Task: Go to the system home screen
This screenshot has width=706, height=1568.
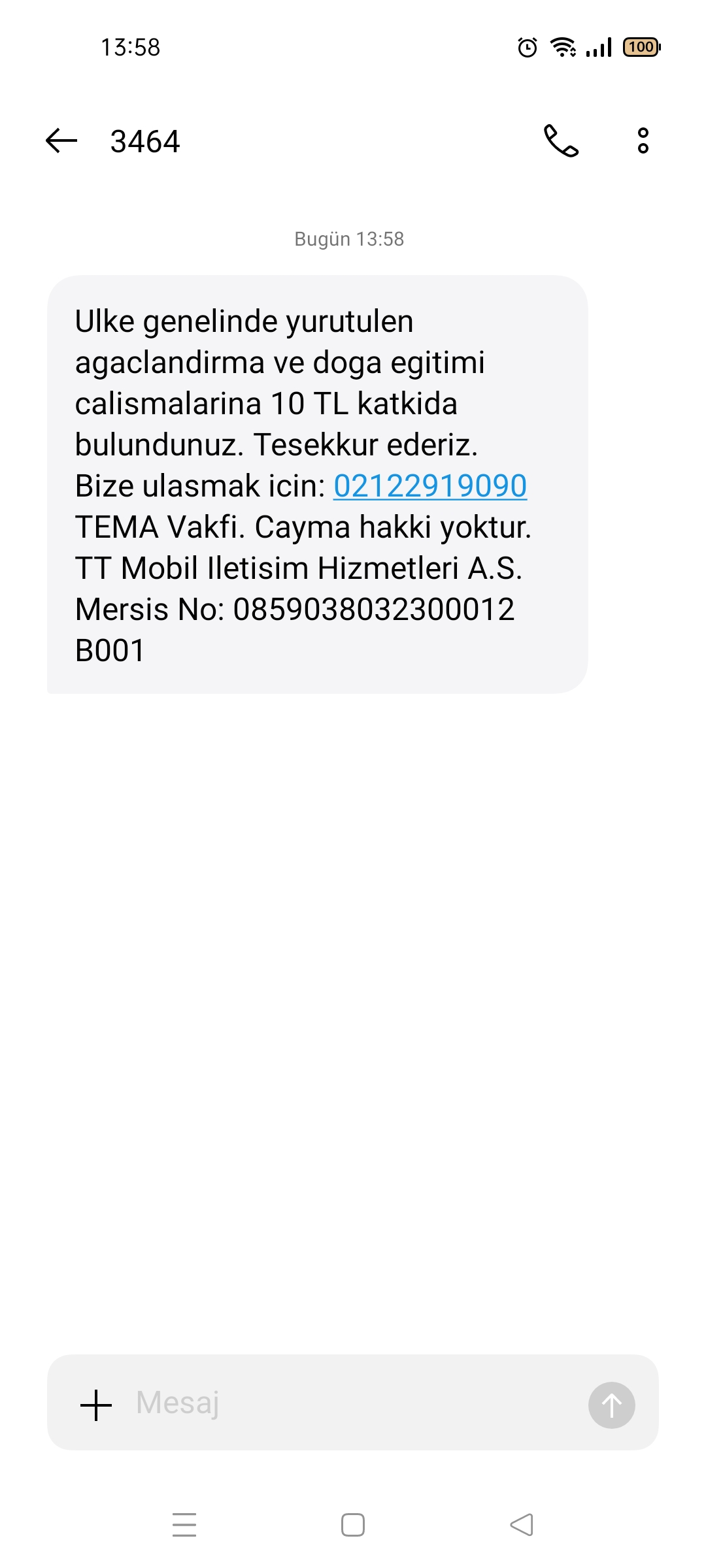Action: coord(353,1525)
